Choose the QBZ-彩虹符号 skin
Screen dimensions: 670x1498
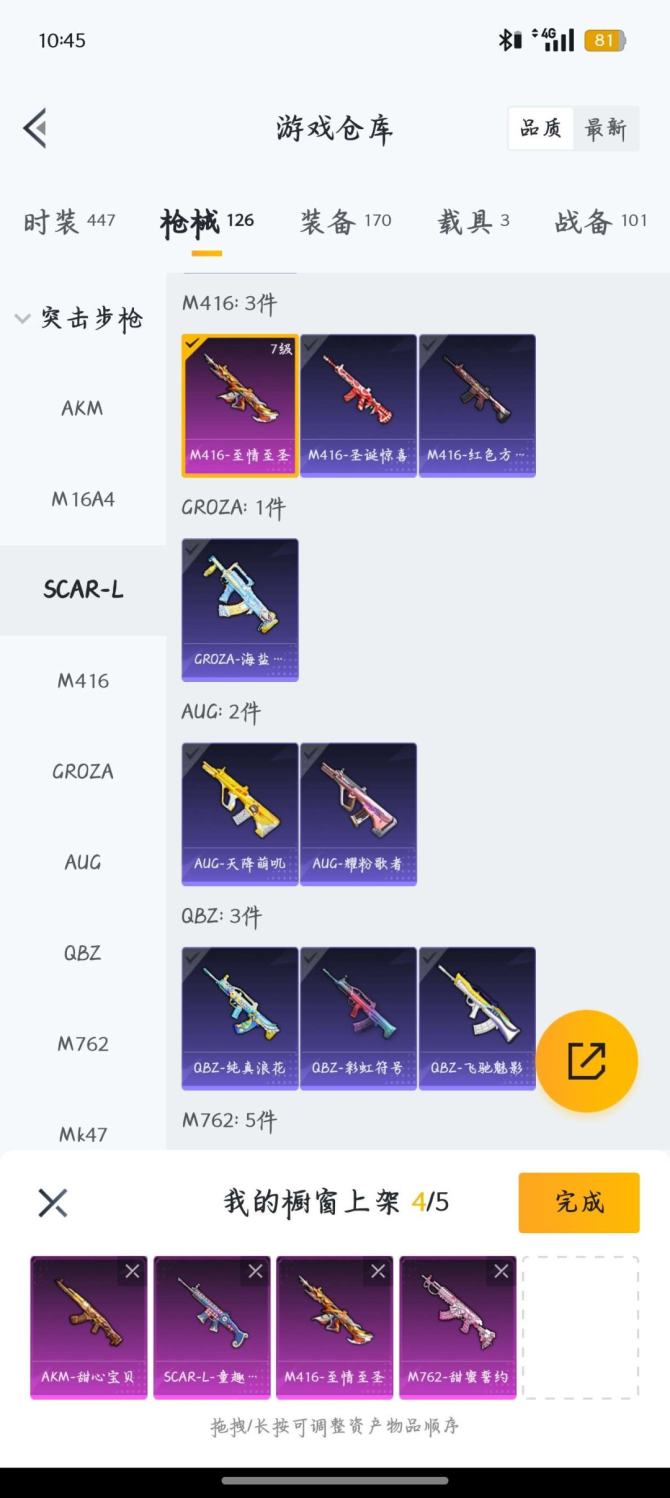(x=358, y=1017)
